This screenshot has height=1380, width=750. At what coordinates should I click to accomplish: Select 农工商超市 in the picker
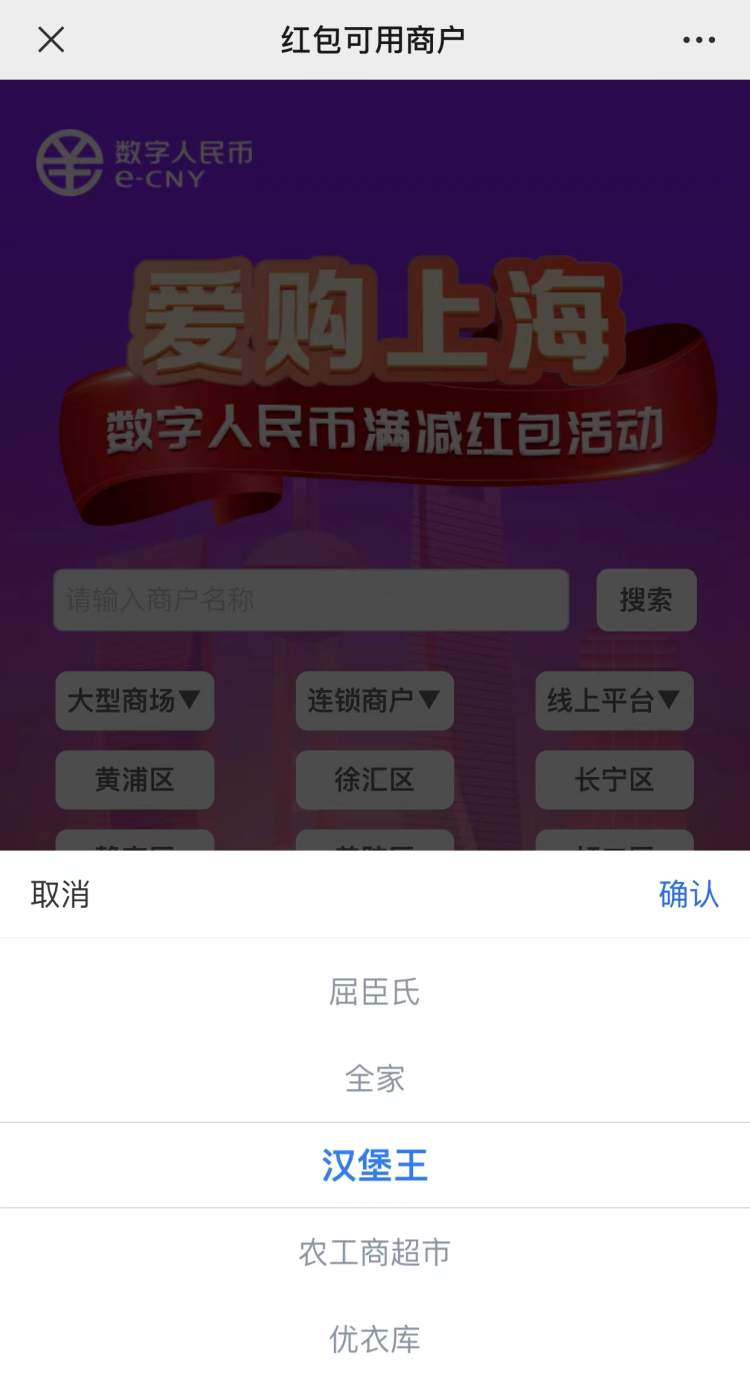coord(375,1252)
